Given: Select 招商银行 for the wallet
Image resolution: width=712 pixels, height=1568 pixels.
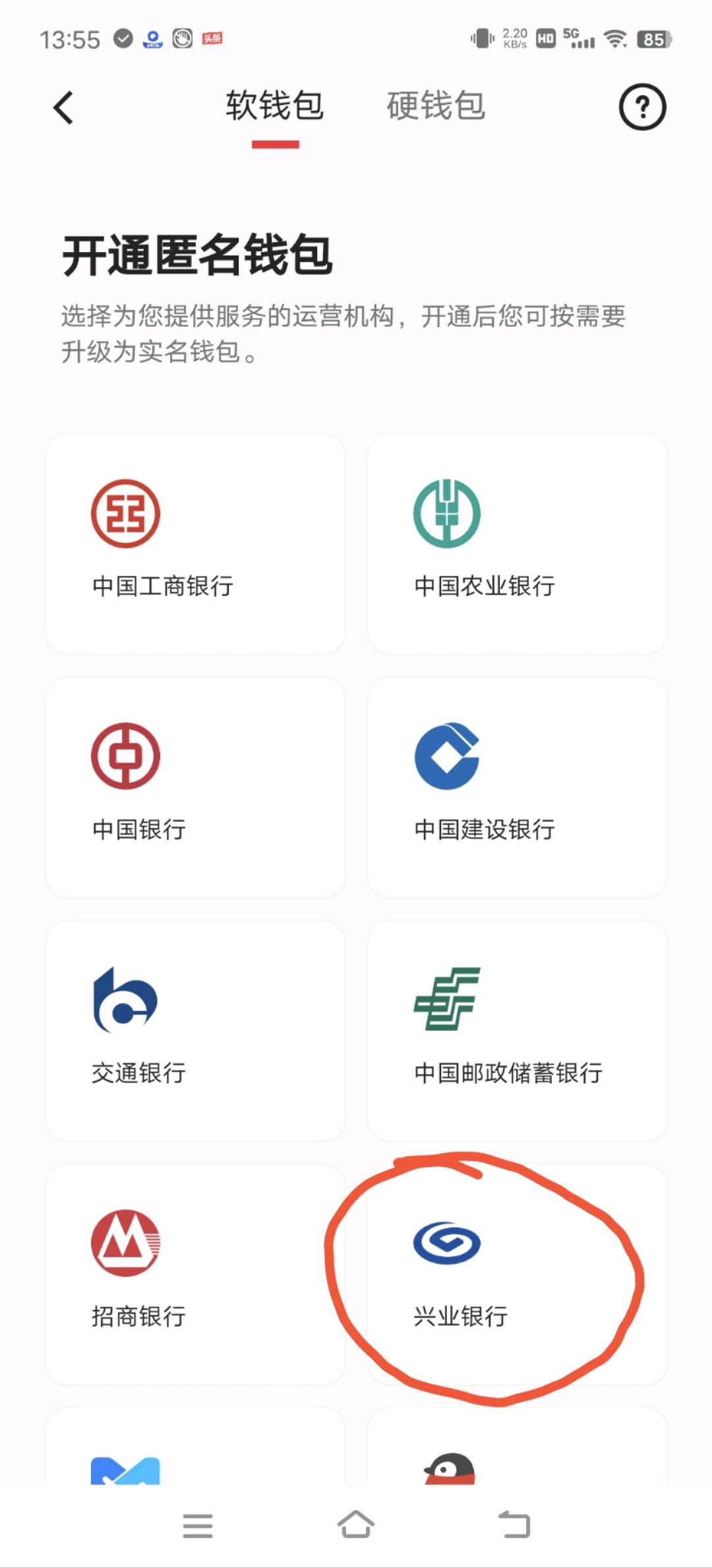Looking at the screenshot, I should 195,1274.
